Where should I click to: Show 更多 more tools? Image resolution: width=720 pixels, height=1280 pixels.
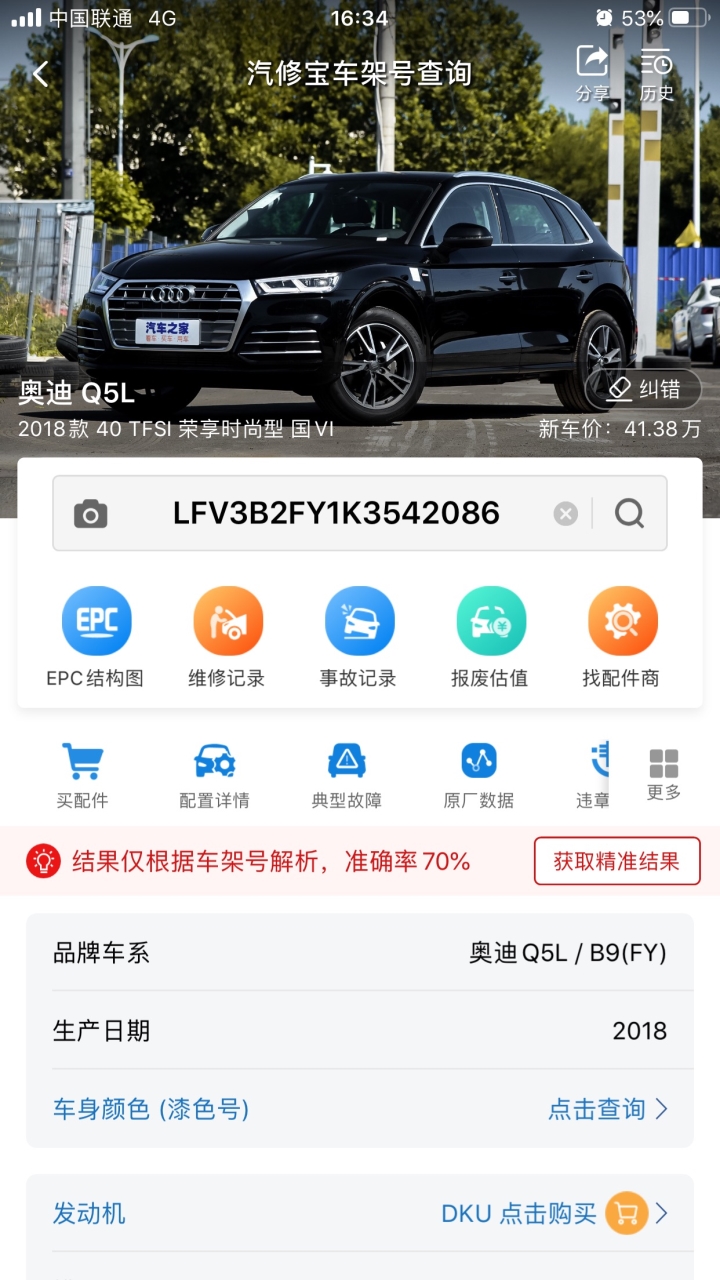(664, 775)
